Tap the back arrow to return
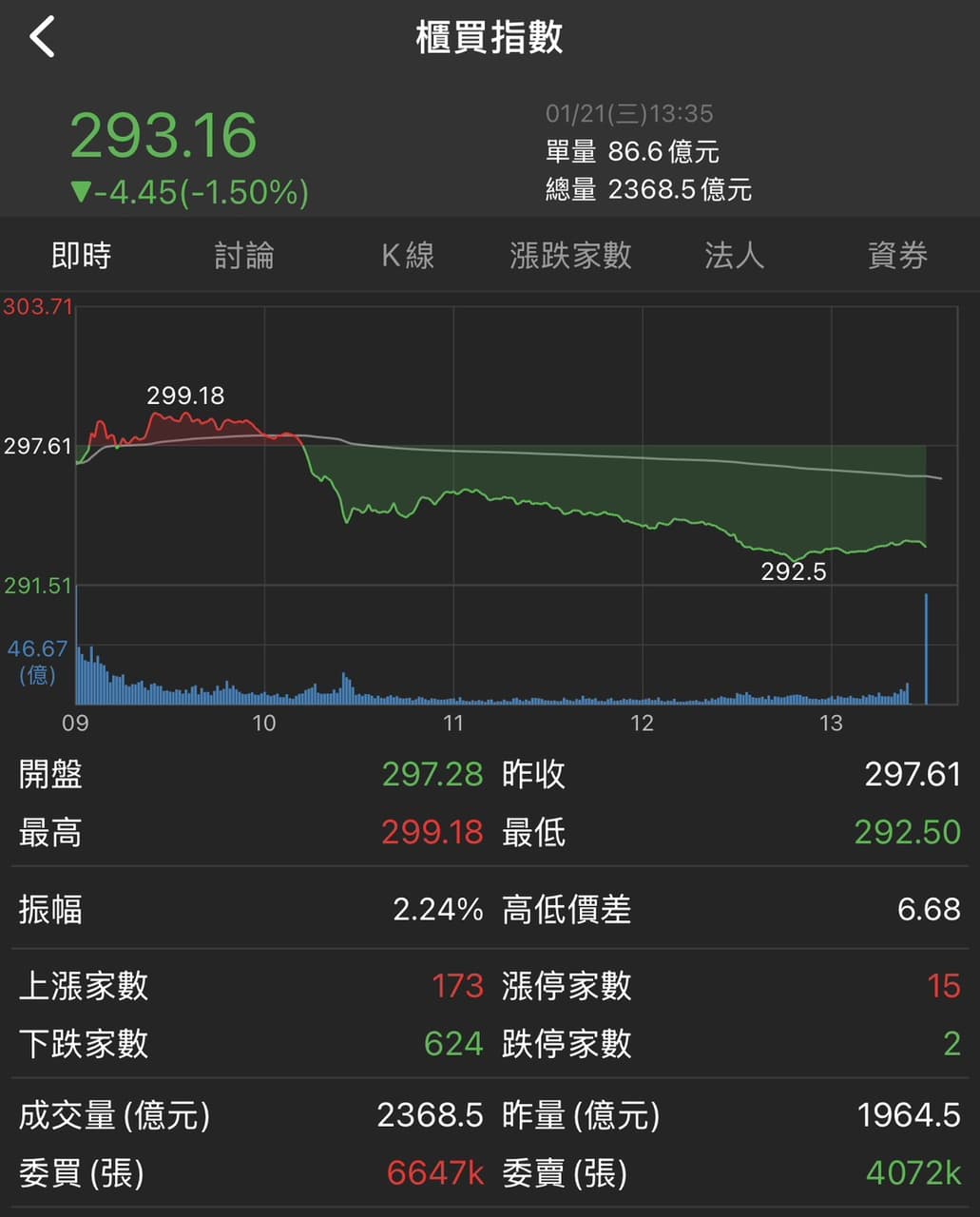Viewport: 980px width, 1217px height. 39,37
